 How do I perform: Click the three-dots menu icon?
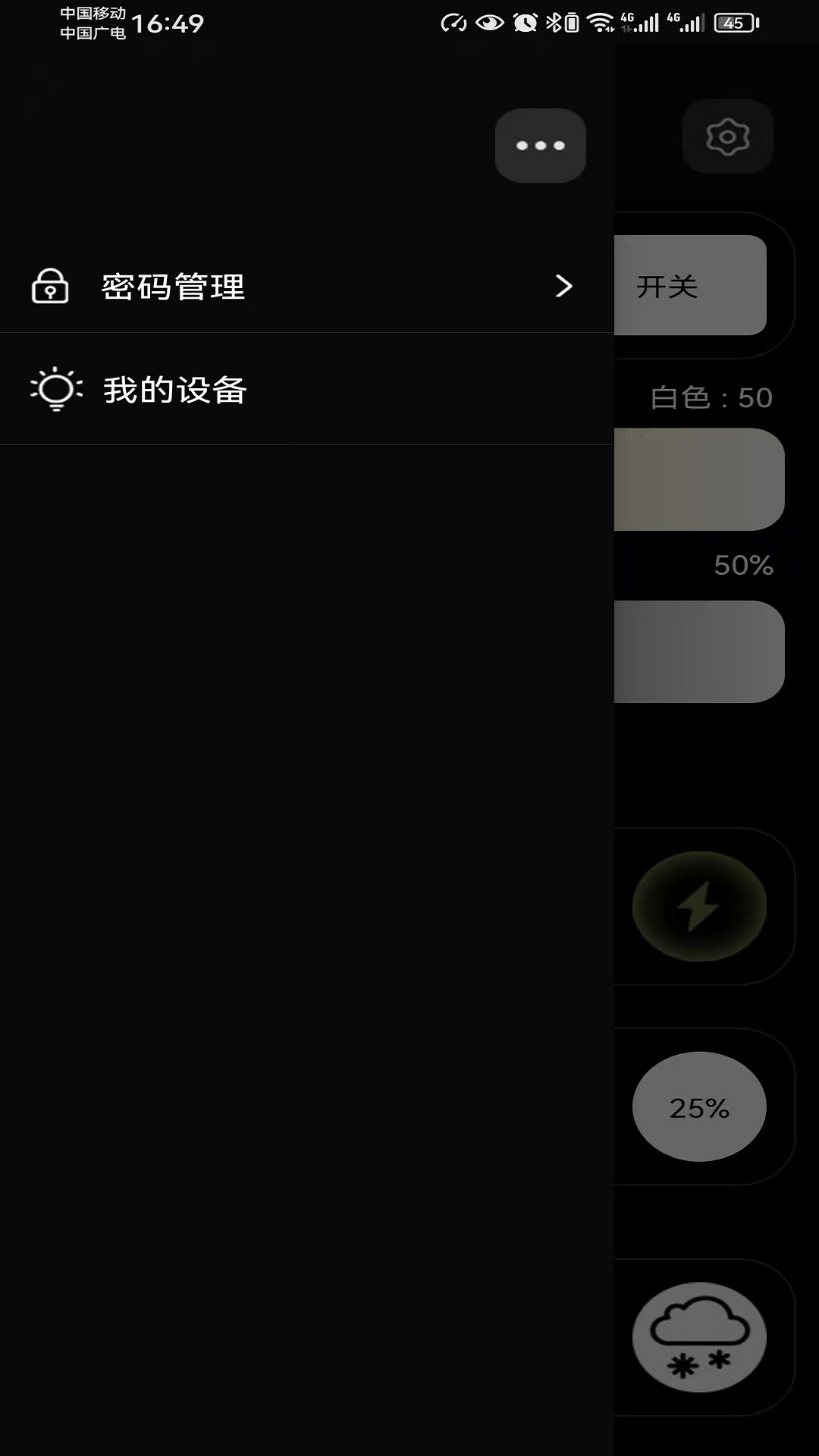(540, 146)
